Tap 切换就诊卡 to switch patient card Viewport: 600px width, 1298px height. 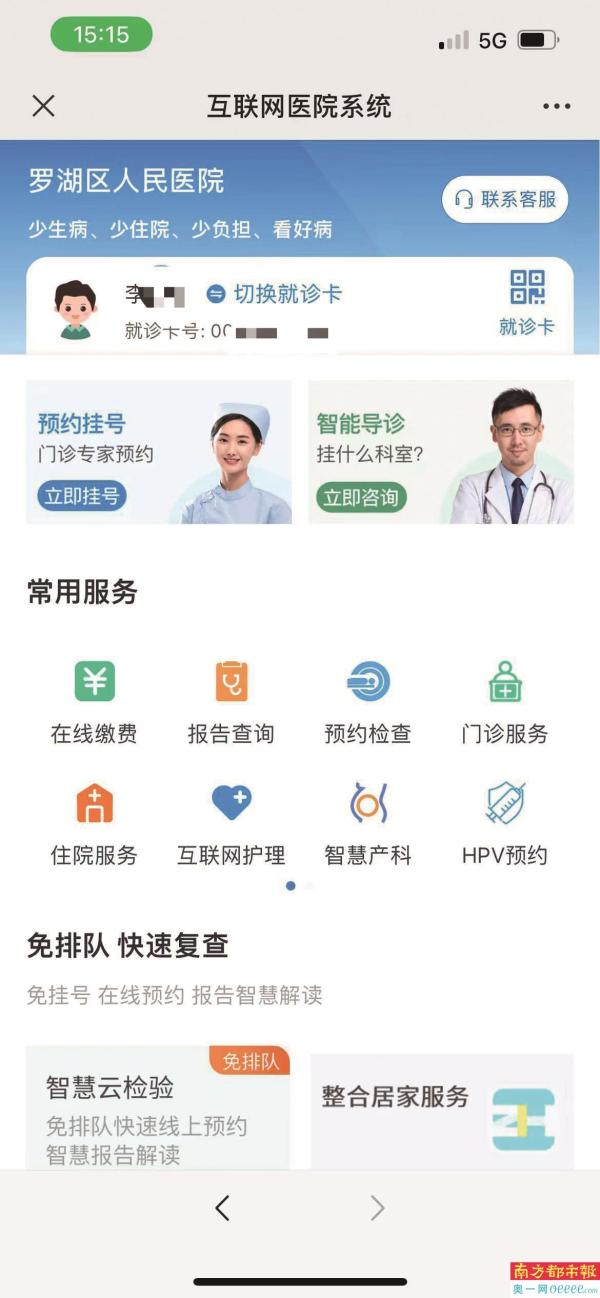tap(274, 294)
